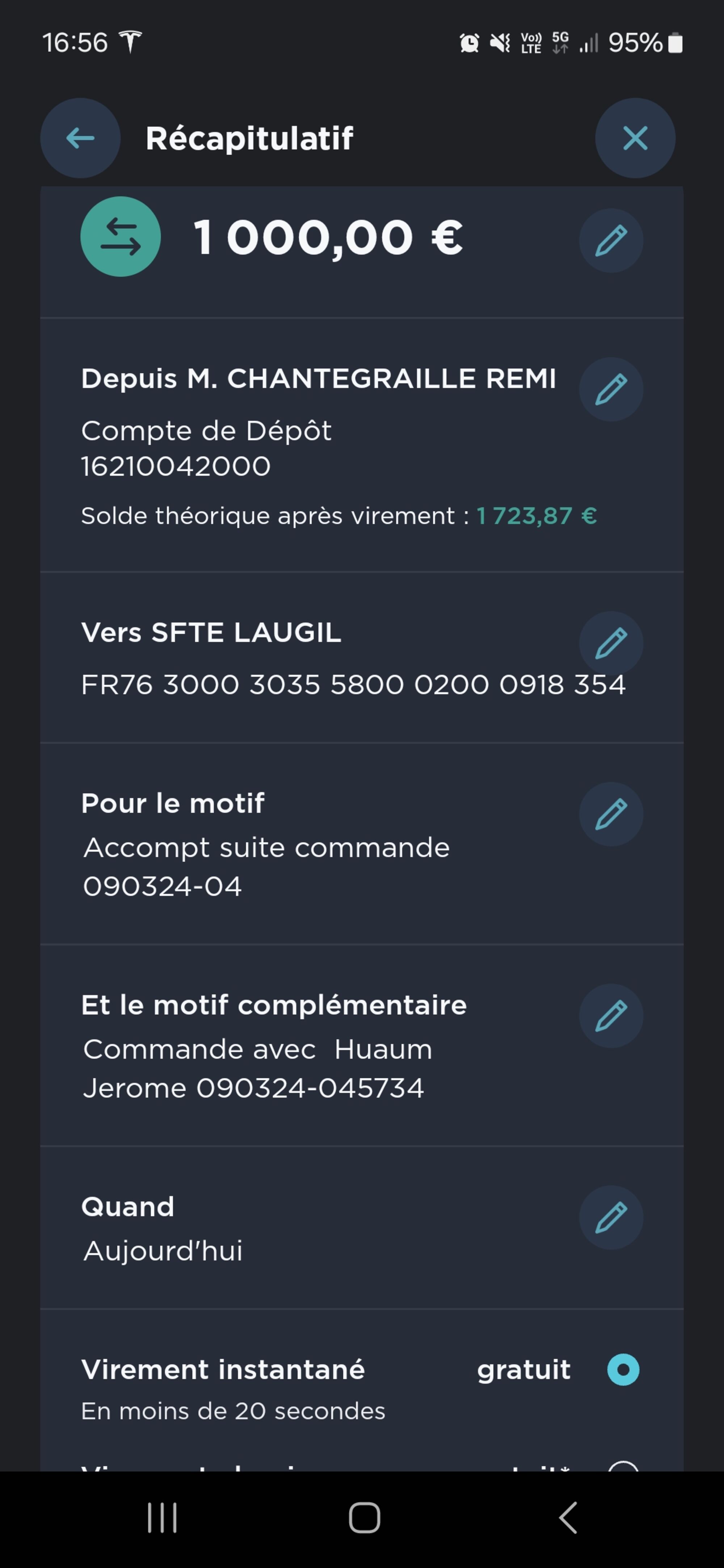The height and width of the screenshot is (1568, 724).
Task: Change the Quand transfer date
Action: coord(611,1217)
